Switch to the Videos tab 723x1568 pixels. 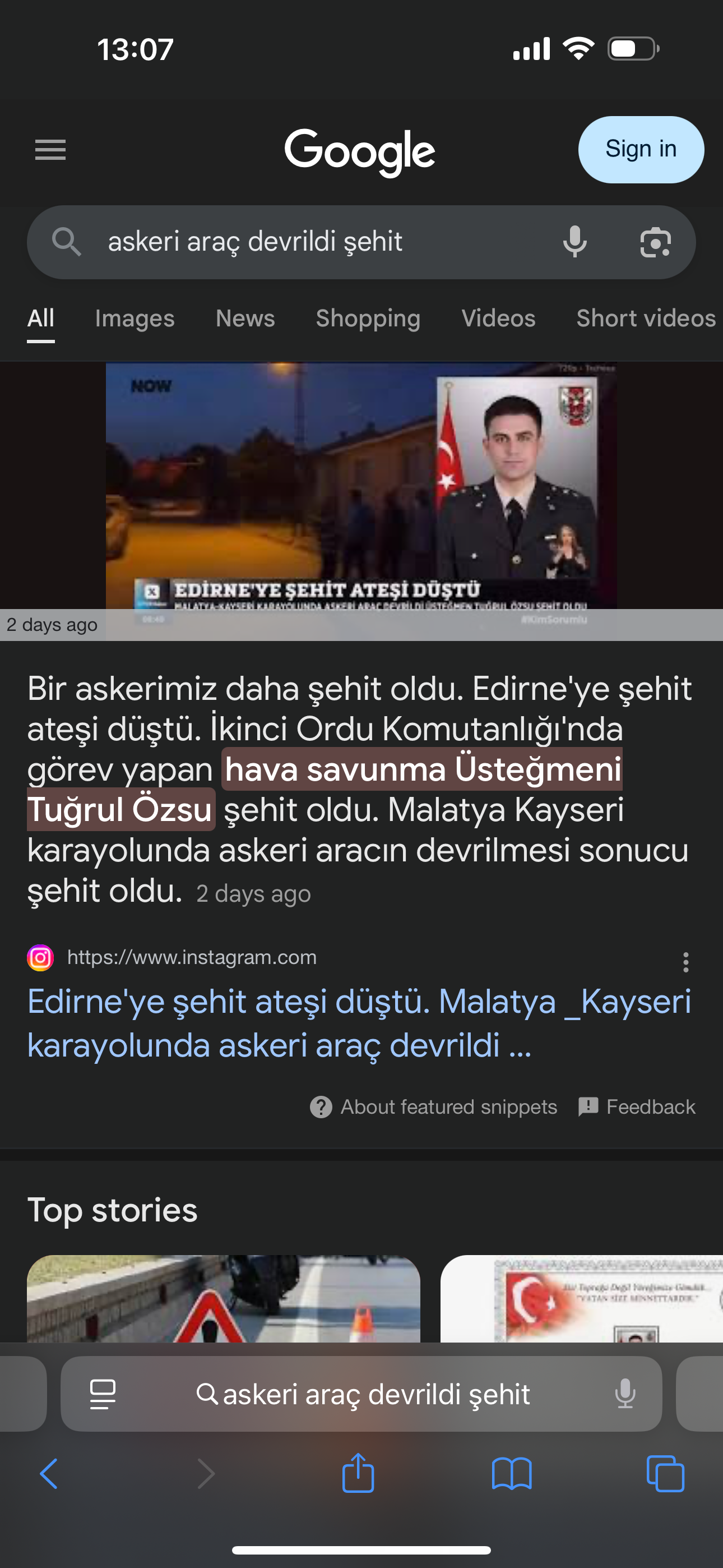(x=498, y=319)
